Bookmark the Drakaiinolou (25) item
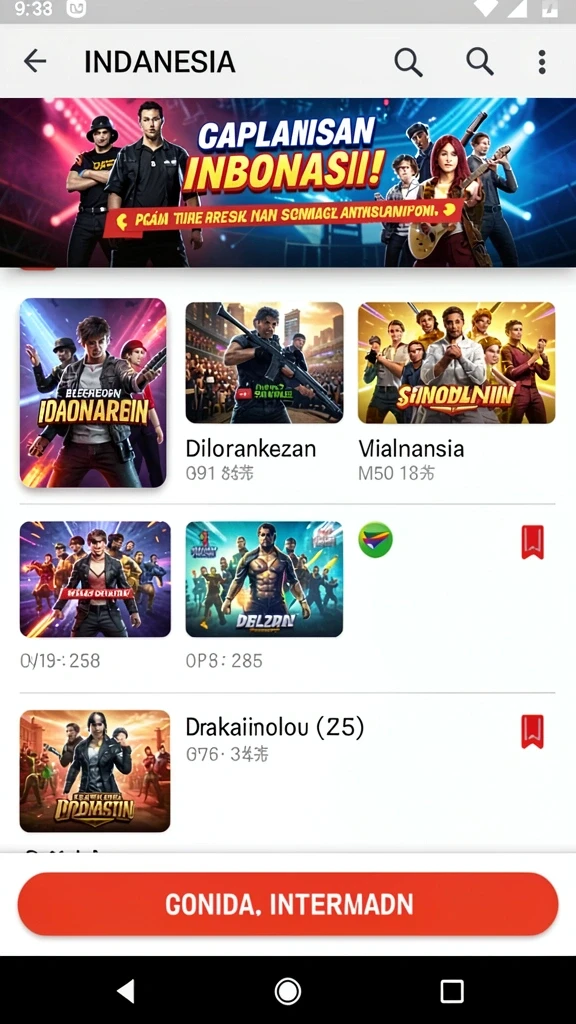The height and width of the screenshot is (1024, 576). click(532, 731)
